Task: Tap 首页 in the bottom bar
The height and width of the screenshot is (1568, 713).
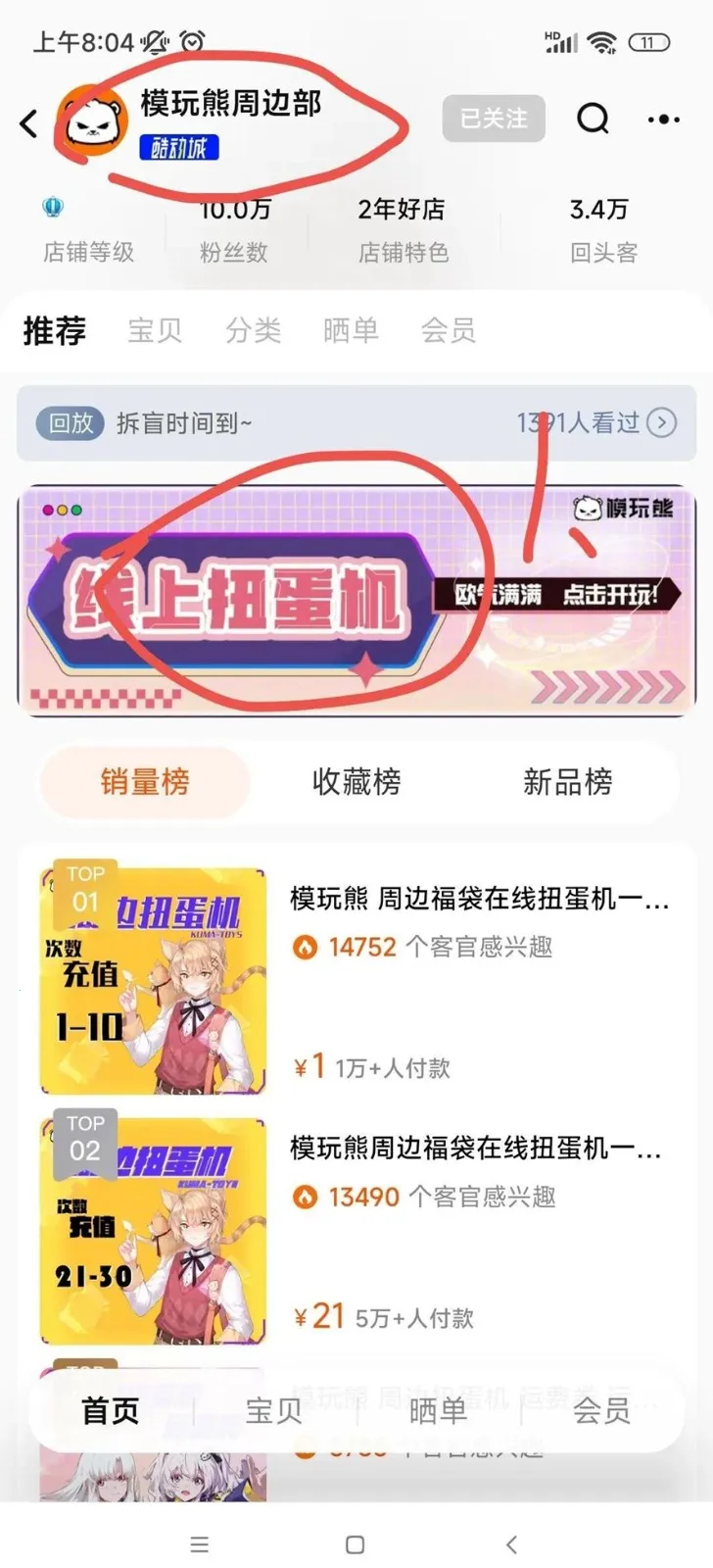Action: tap(111, 1411)
